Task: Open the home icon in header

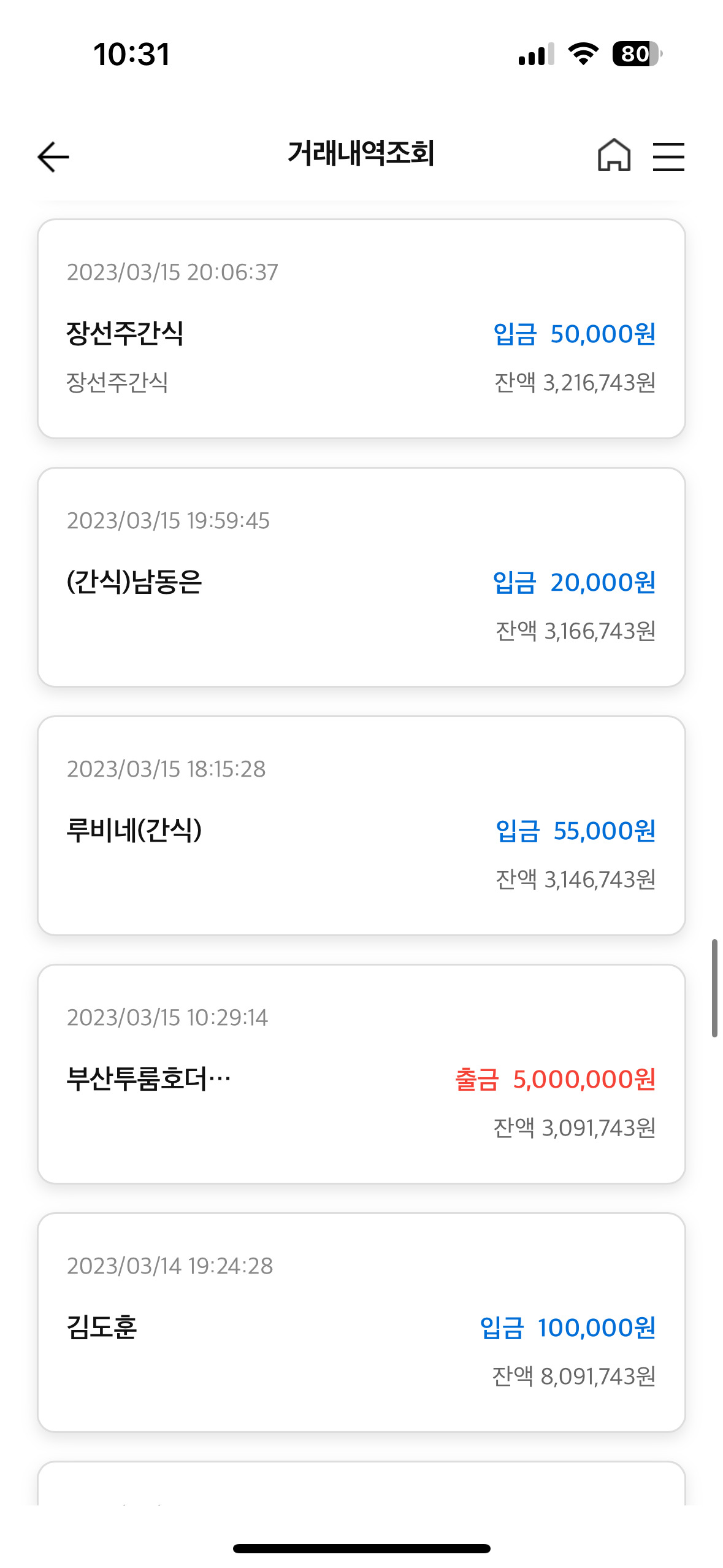Action: pyautogui.click(x=614, y=155)
